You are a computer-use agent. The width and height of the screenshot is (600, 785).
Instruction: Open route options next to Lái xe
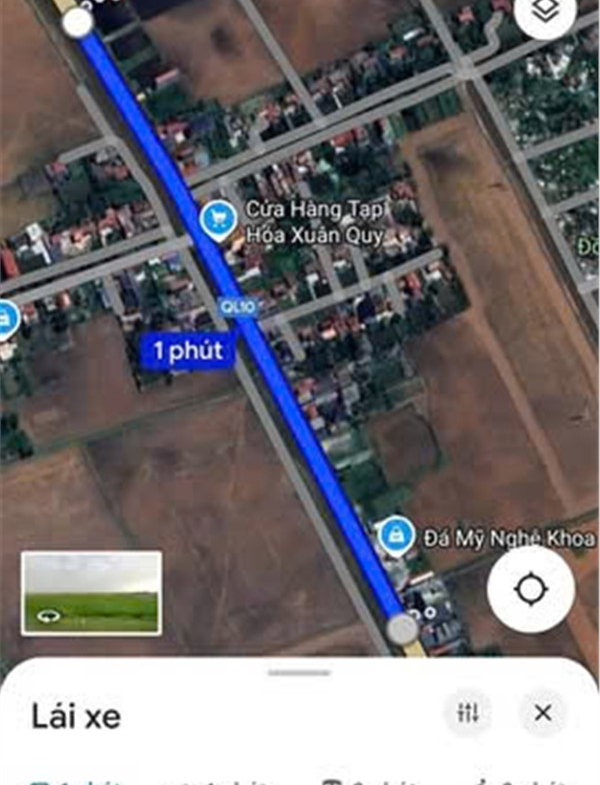[x=468, y=713]
